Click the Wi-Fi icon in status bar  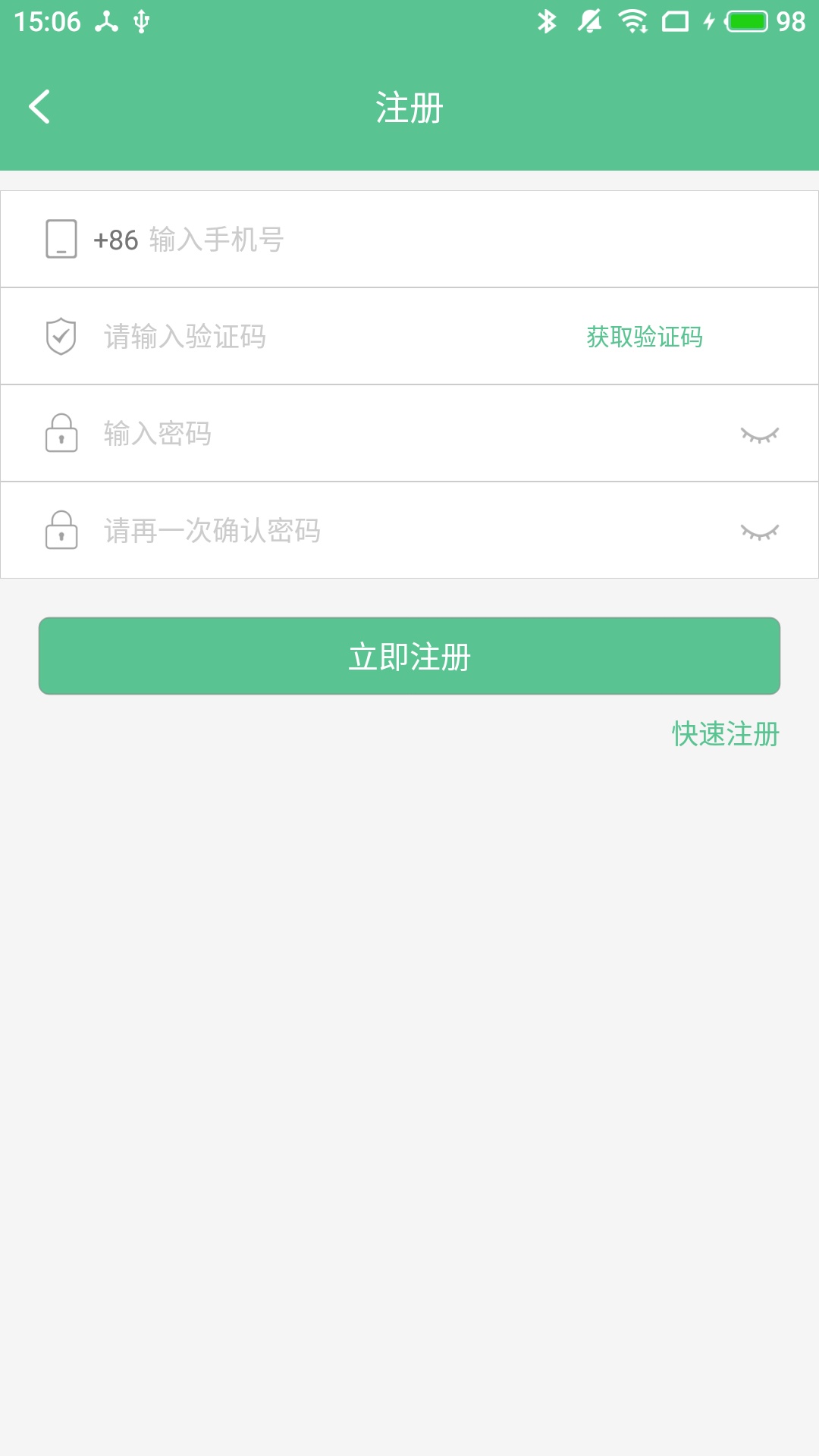click(632, 23)
